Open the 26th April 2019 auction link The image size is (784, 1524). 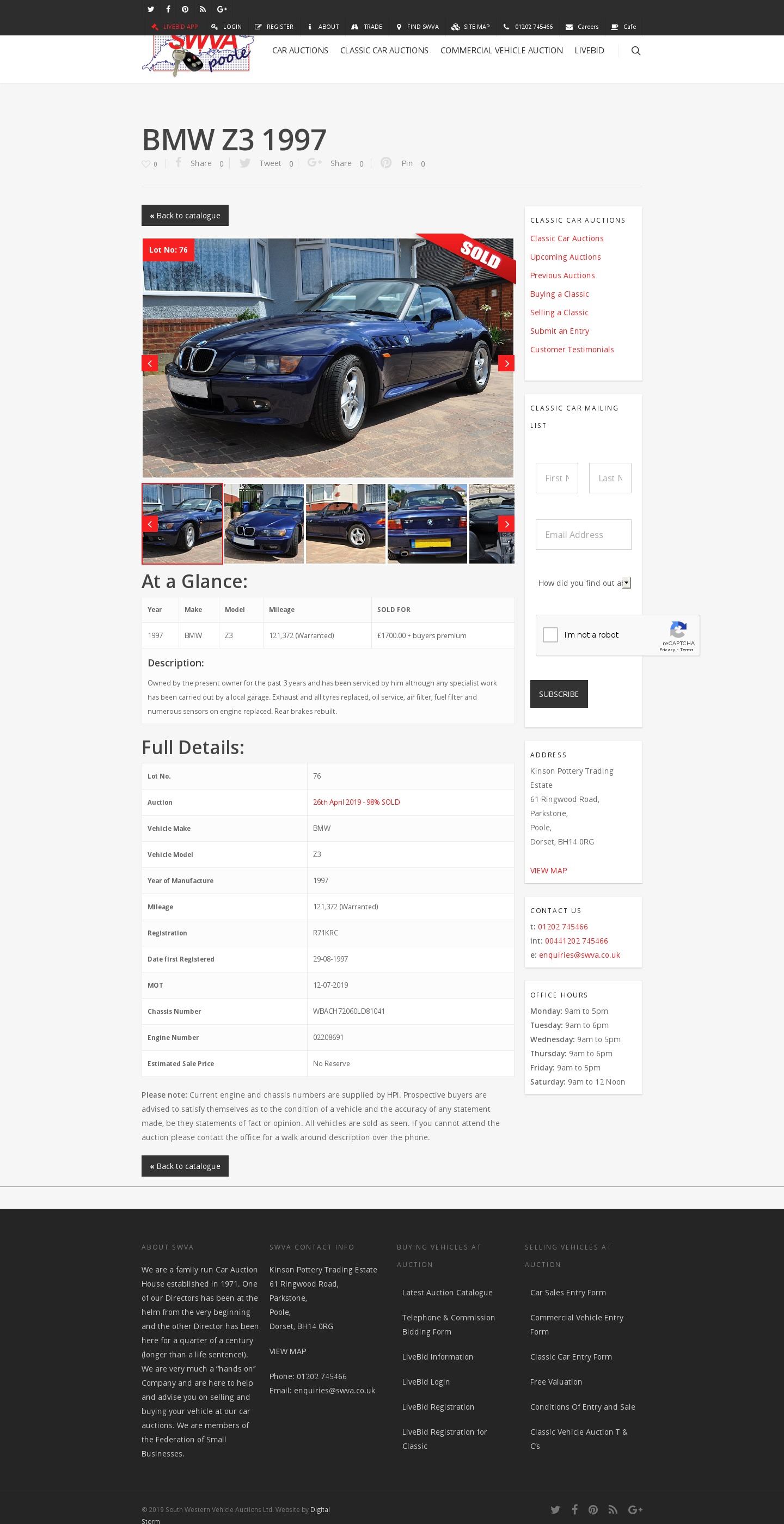(x=356, y=802)
